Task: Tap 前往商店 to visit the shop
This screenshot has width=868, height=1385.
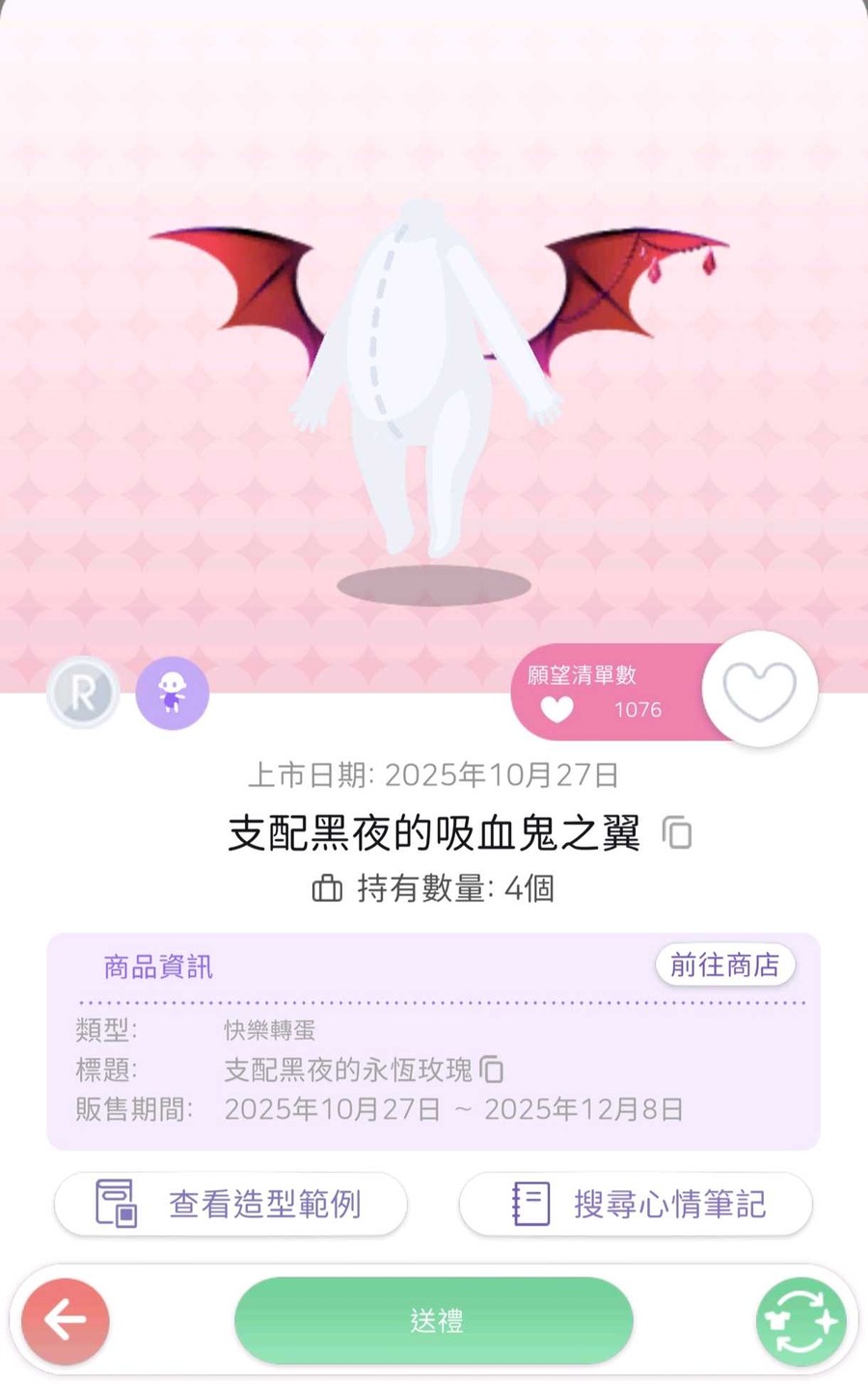Action: [724, 964]
